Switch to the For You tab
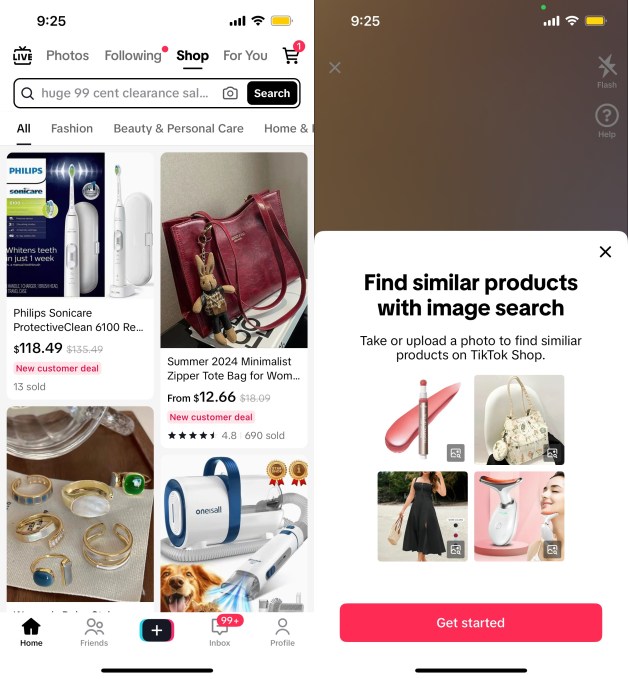 pos(245,56)
